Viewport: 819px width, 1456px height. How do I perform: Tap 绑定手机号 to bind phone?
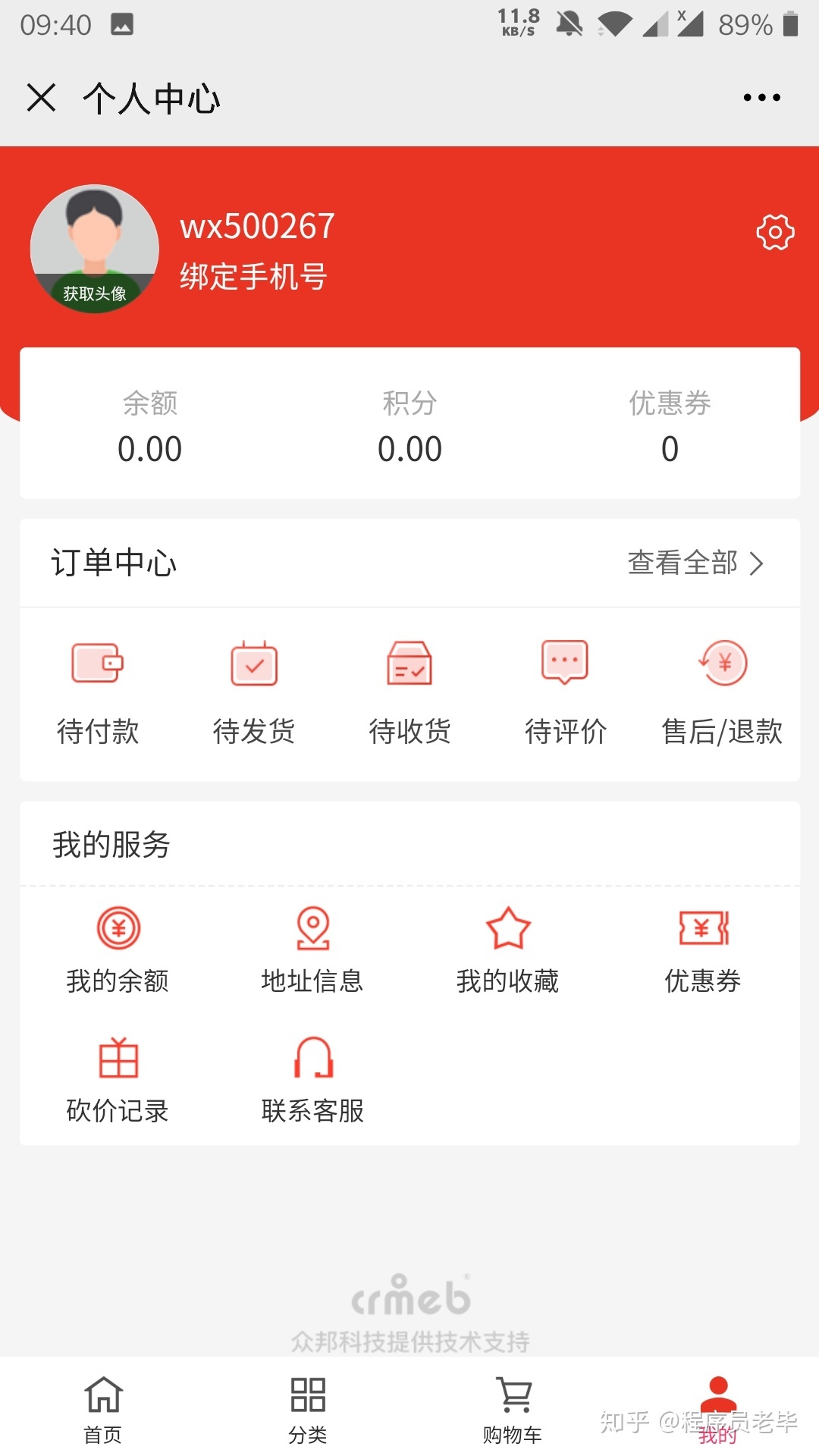pos(253,277)
